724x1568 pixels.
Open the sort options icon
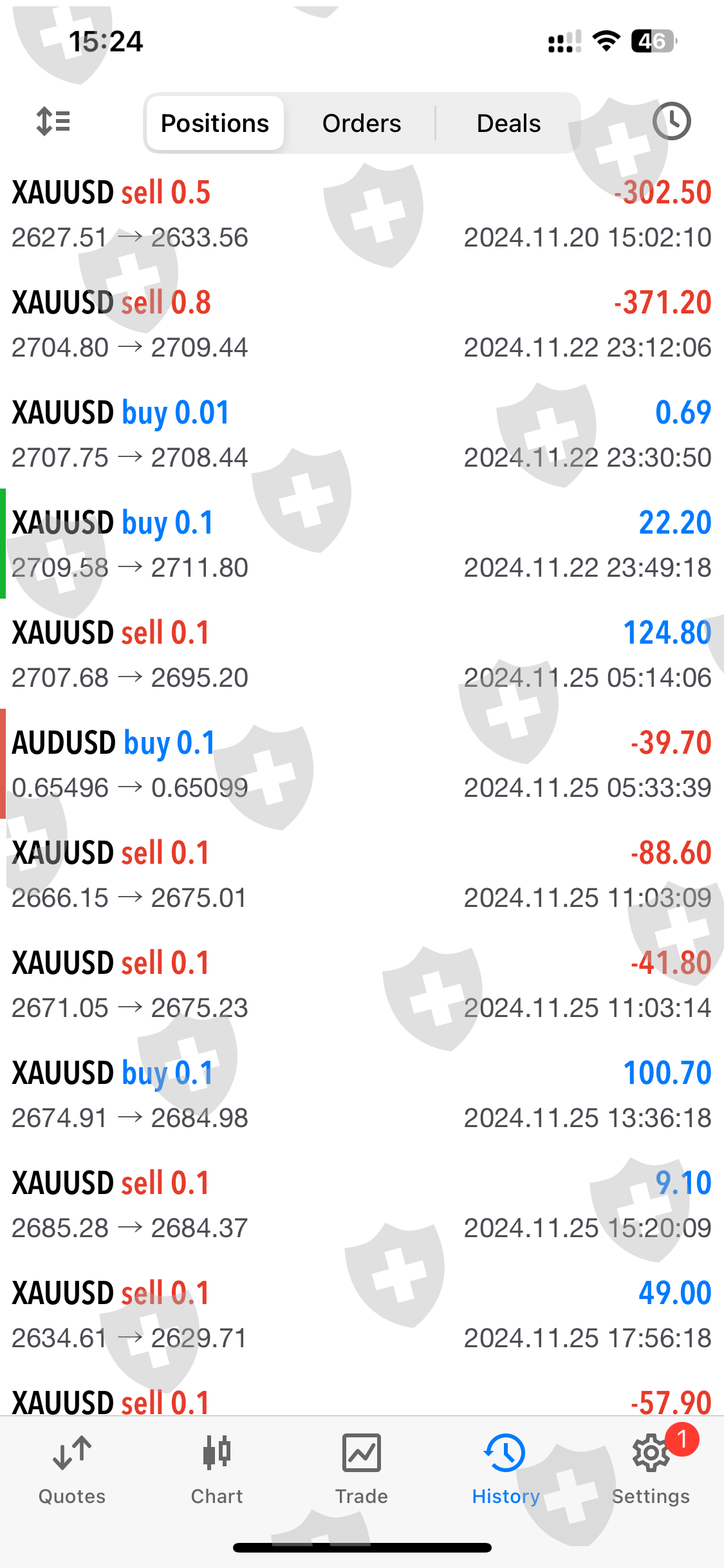click(x=53, y=122)
